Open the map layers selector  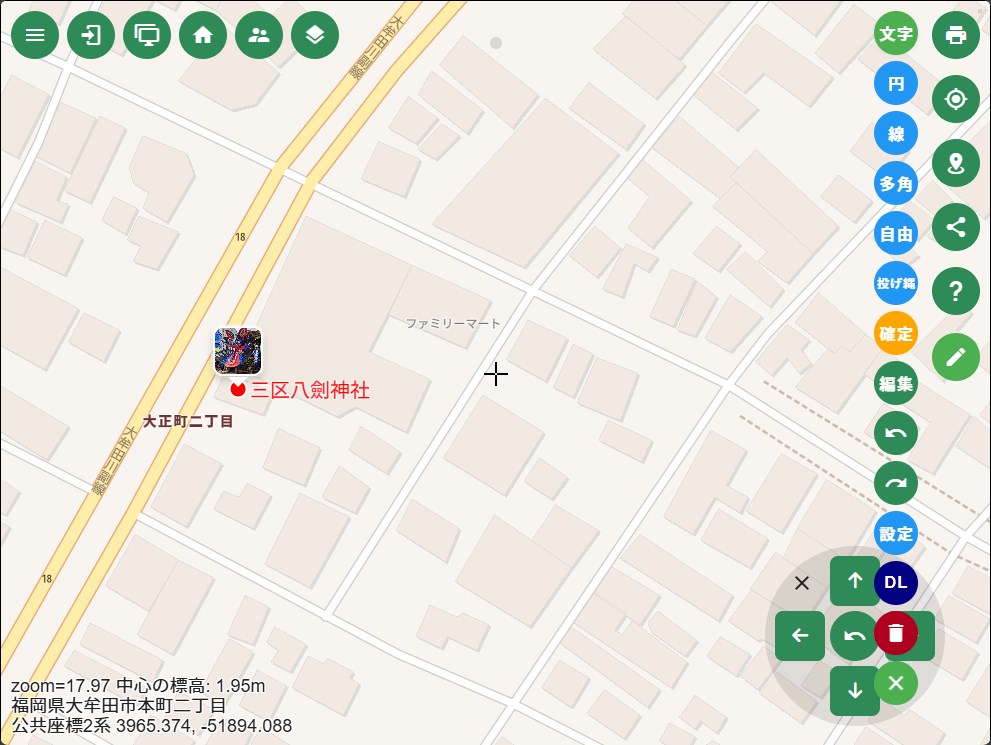pyautogui.click(x=315, y=35)
